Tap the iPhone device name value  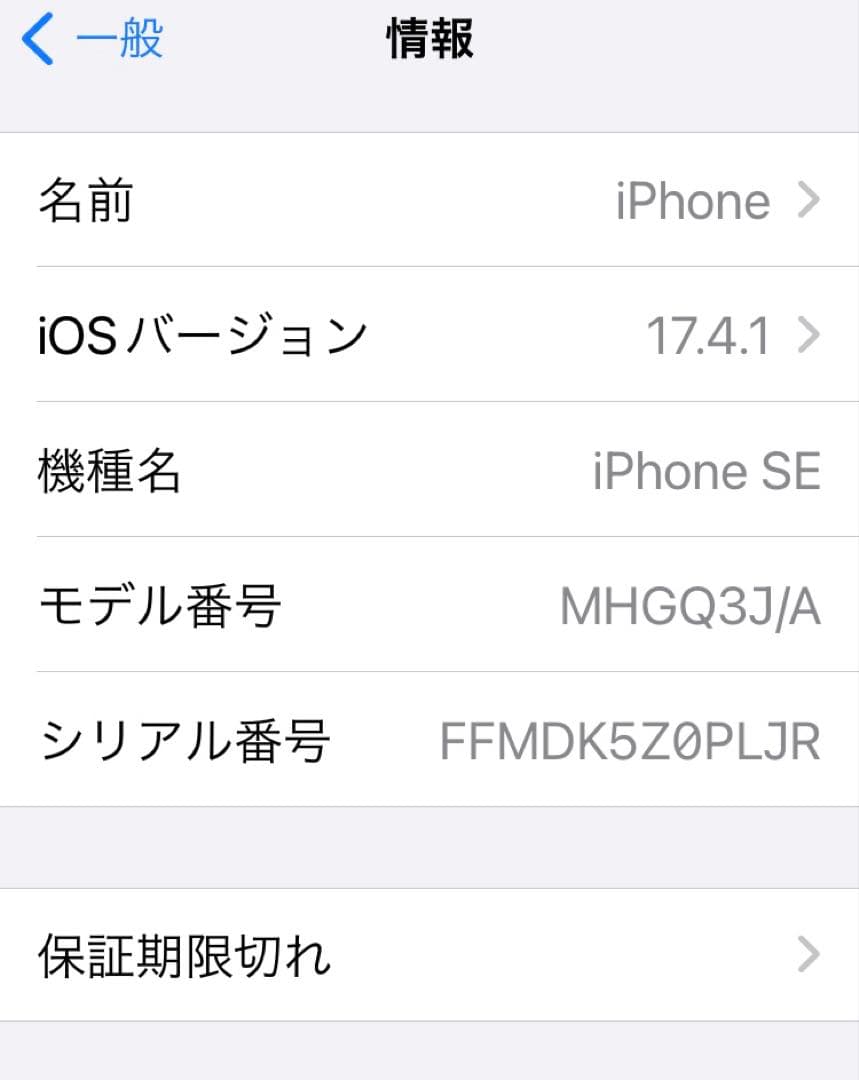coord(693,200)
